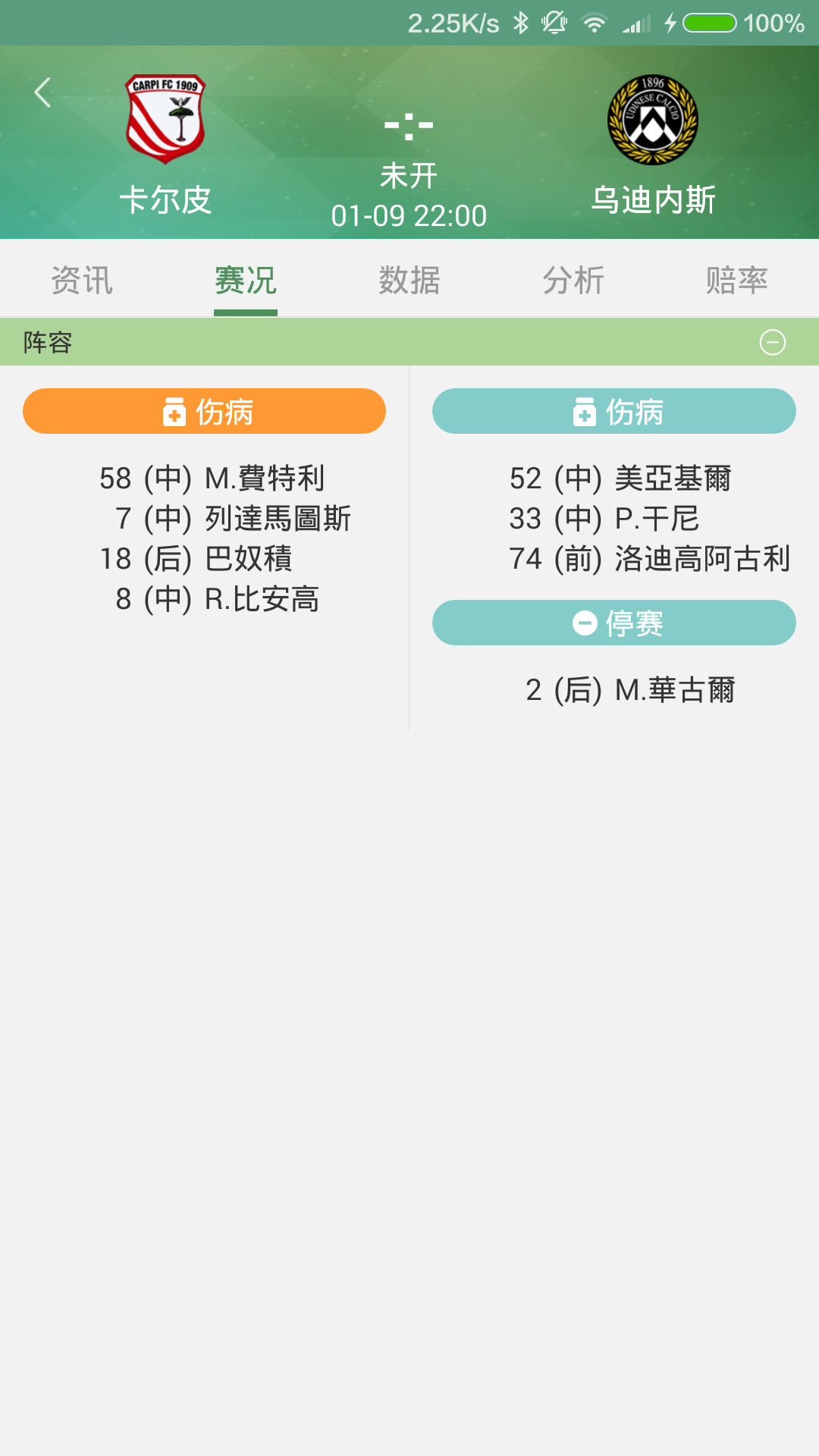This screenshot has width=819, height=1456.
Task: Select suspended player M.華古爾
Action: click(x=629, y=691)
